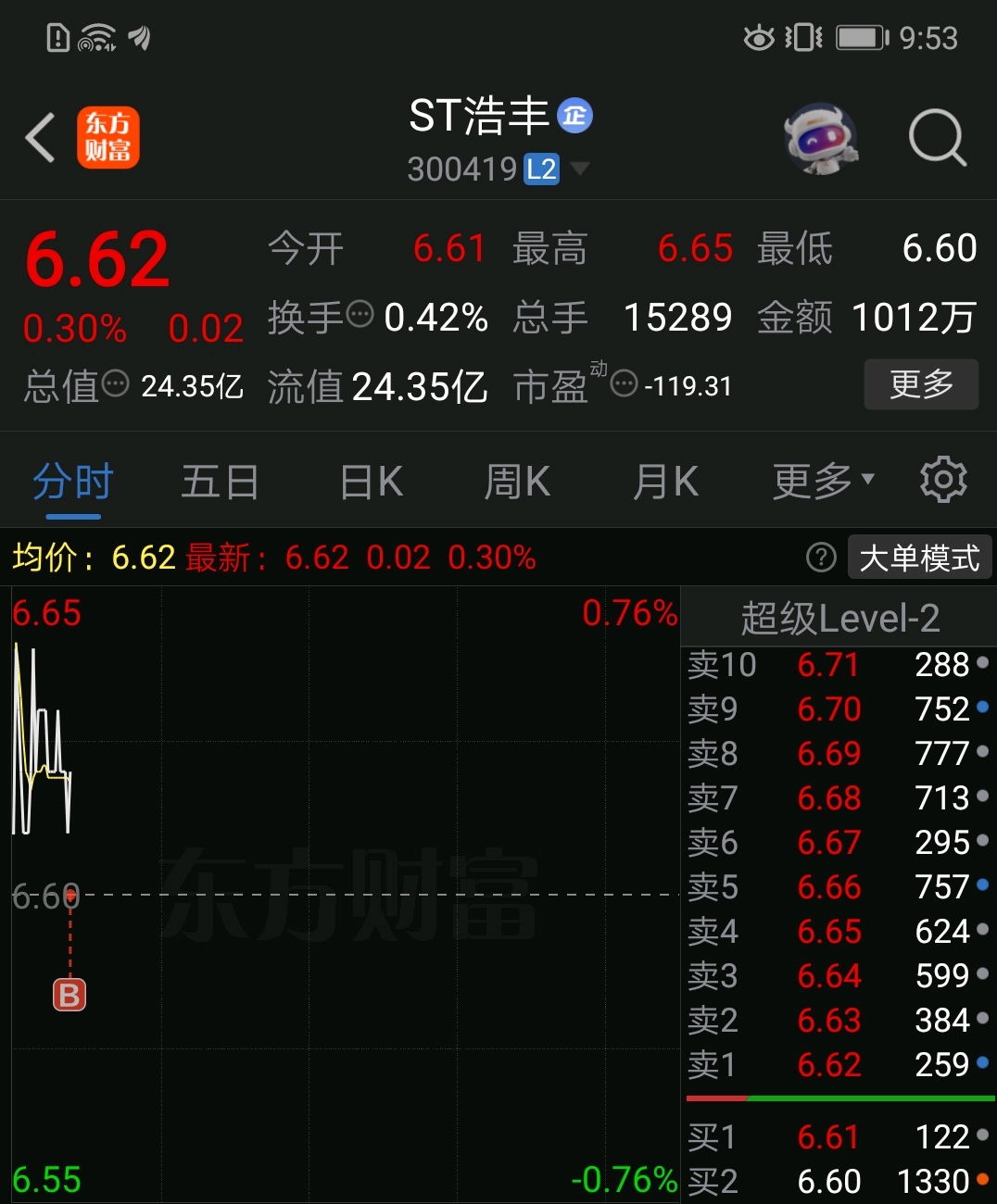Expand the 更多 chart period dropdown

pyautogui.click(x=824, y=481)
